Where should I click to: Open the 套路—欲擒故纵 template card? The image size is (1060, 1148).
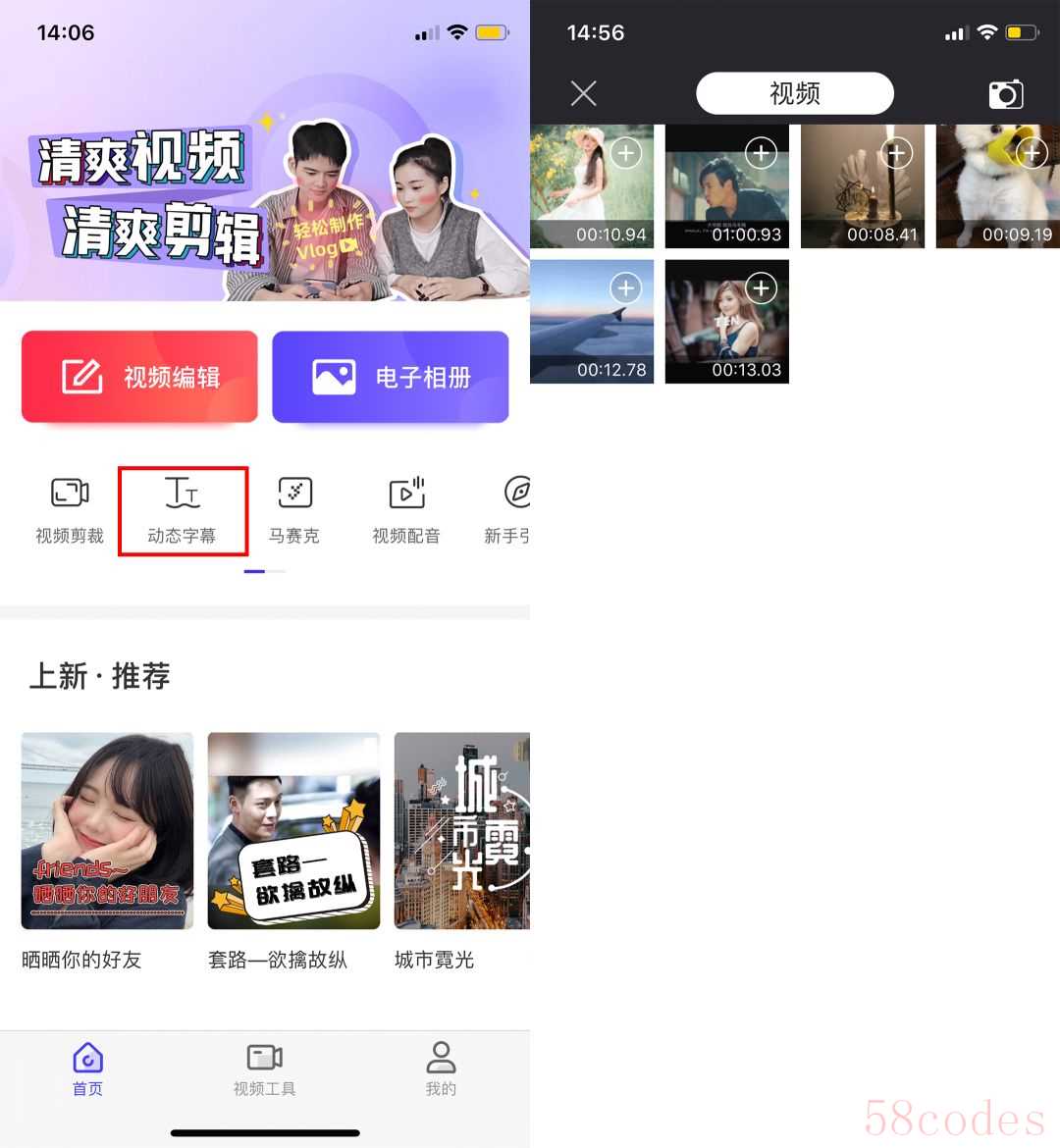coord(293,830)
